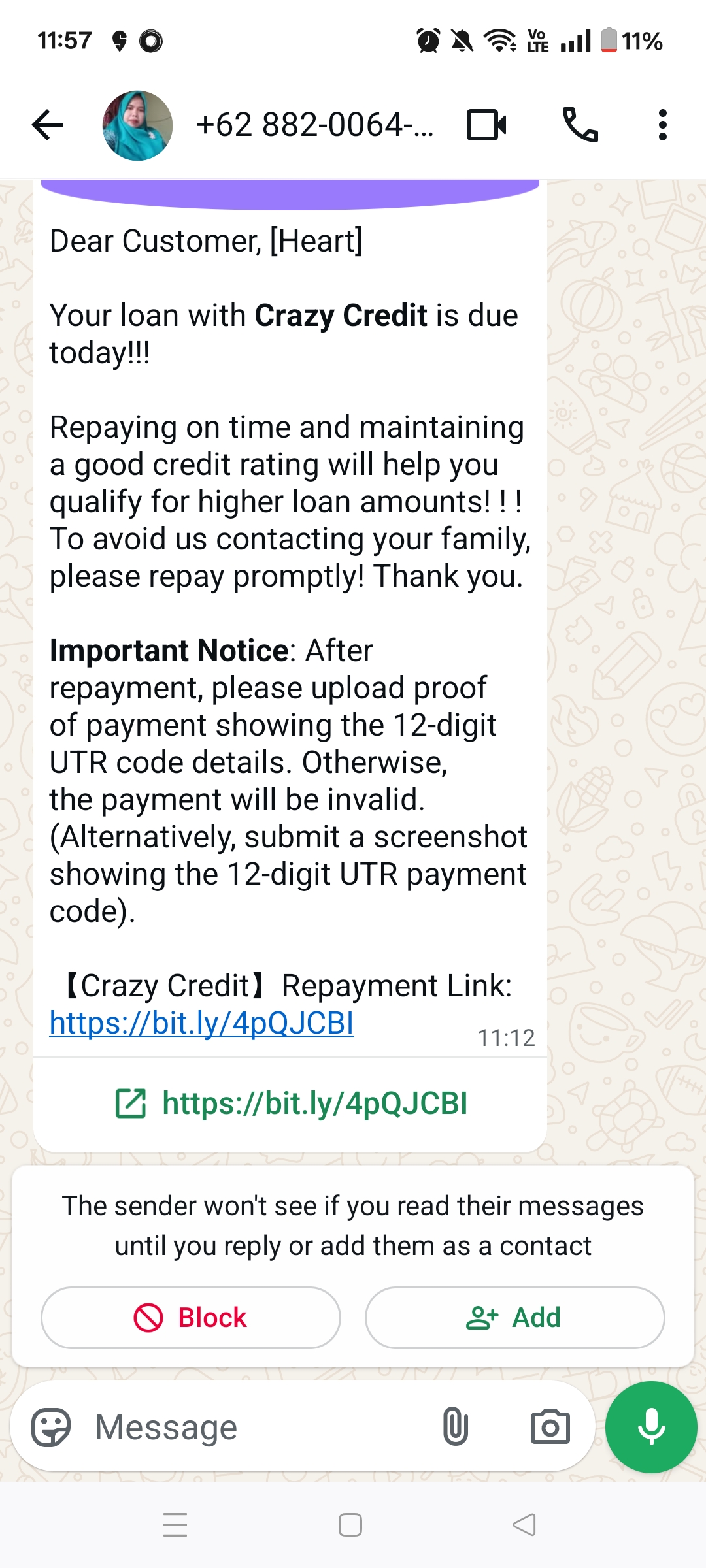The width and height of the screenshot is (706, 1568).
Task: View contact info for +62 882-0064
Action: click(x=314, y=125)
